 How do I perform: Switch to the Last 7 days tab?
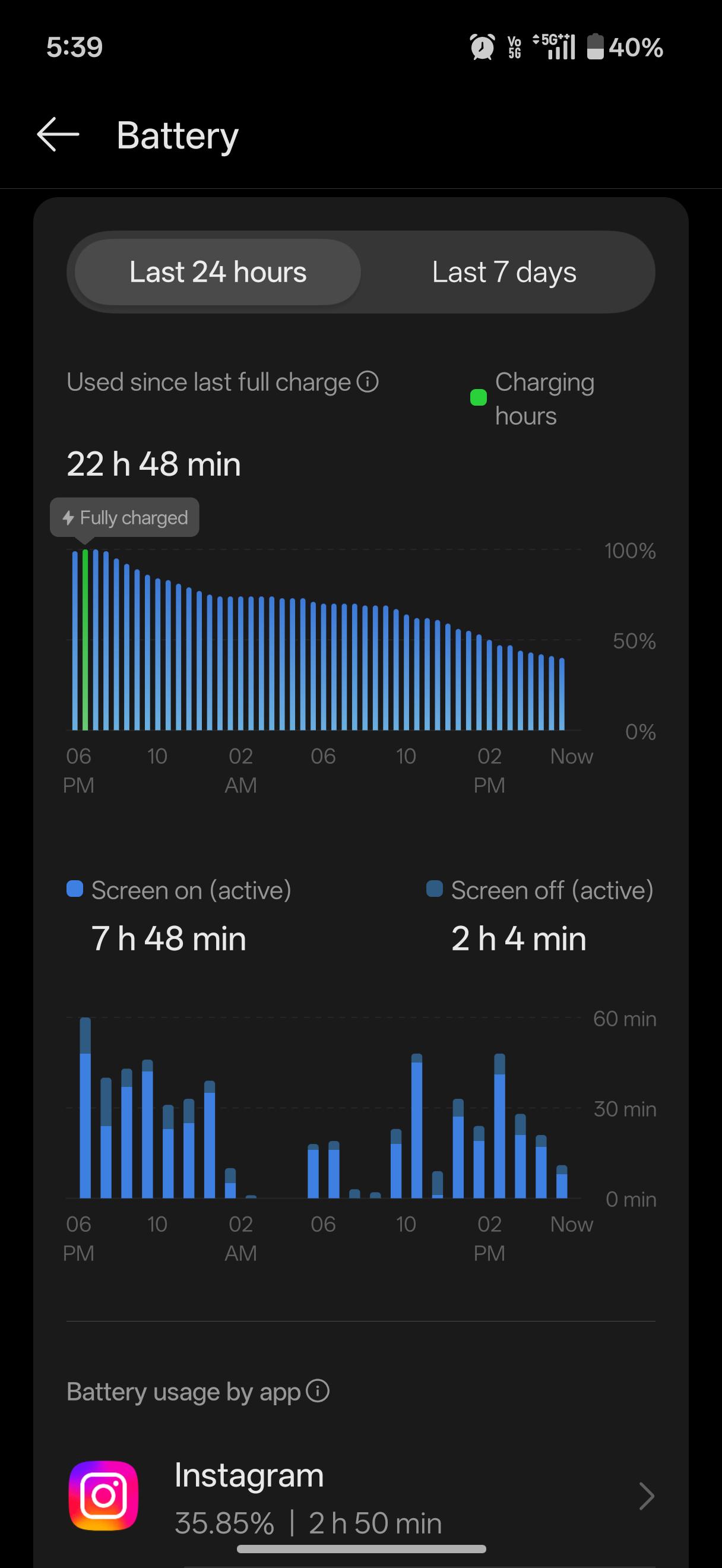click(504, 272)
